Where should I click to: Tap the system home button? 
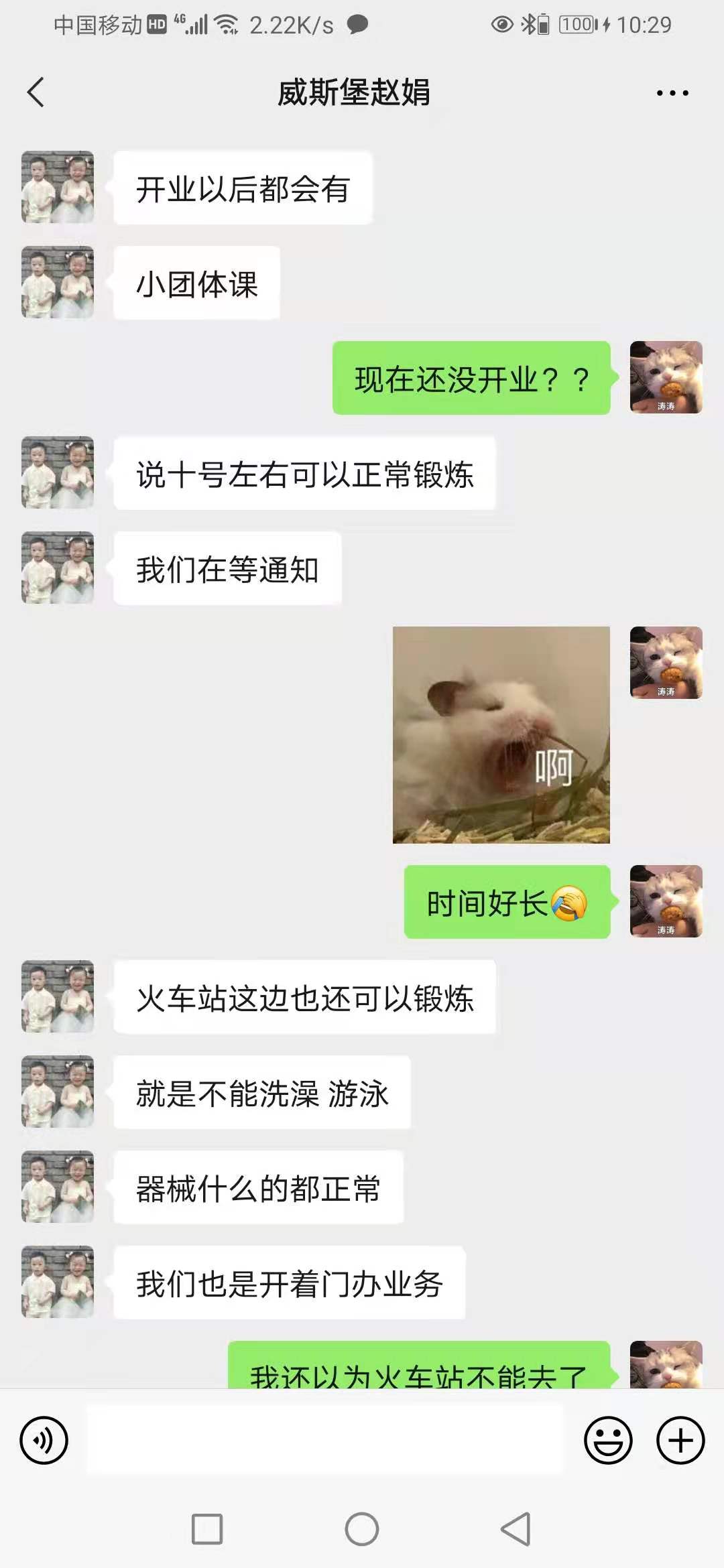(x=362, y=1529)
